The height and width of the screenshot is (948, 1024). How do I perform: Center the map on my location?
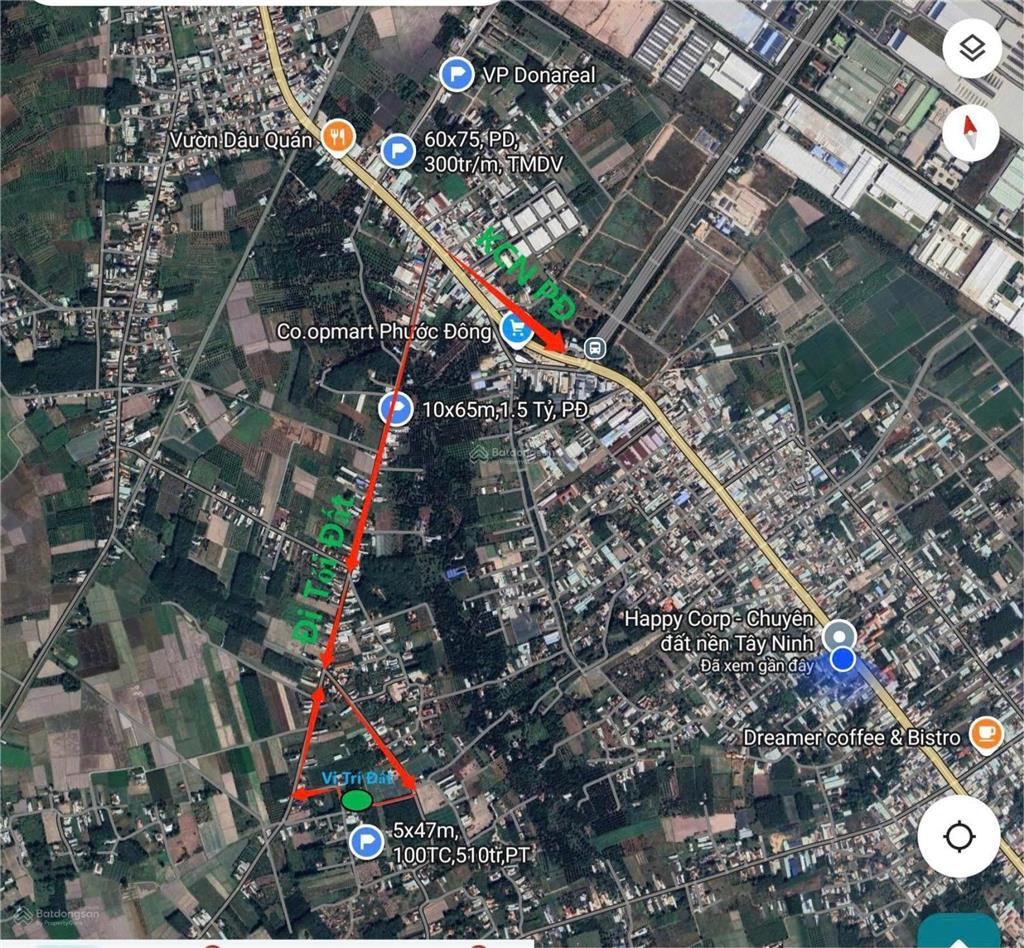click(x=958, y=836)
